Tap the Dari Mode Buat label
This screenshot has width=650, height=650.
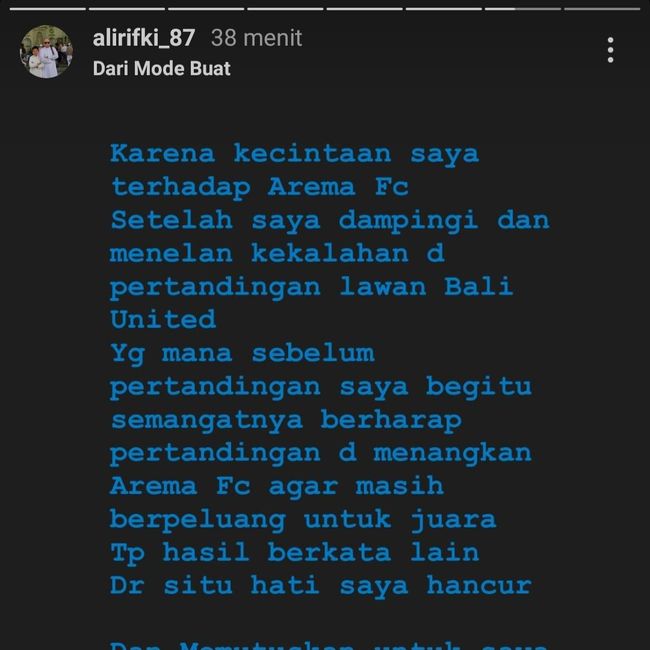click(161, 69)
